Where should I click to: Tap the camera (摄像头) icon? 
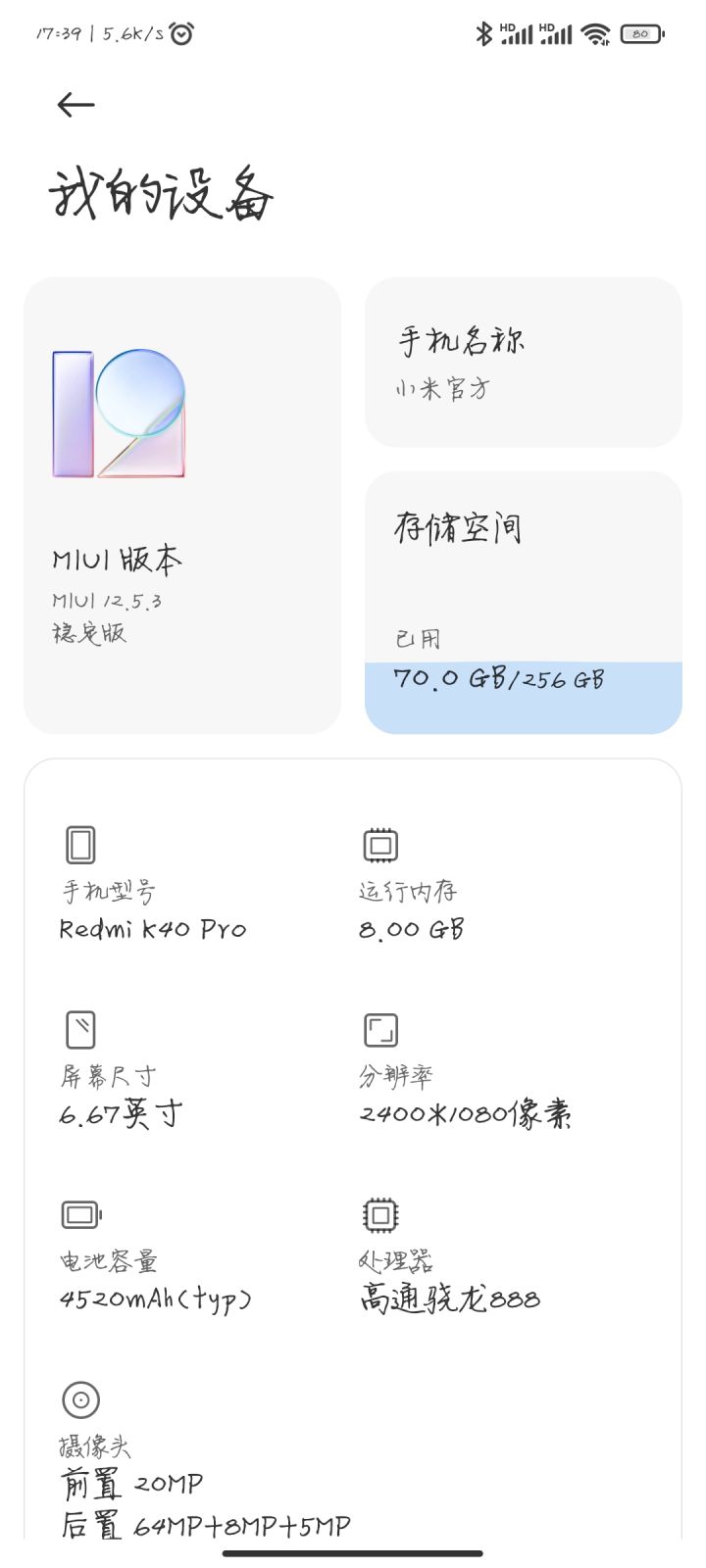click(81, 1399)
